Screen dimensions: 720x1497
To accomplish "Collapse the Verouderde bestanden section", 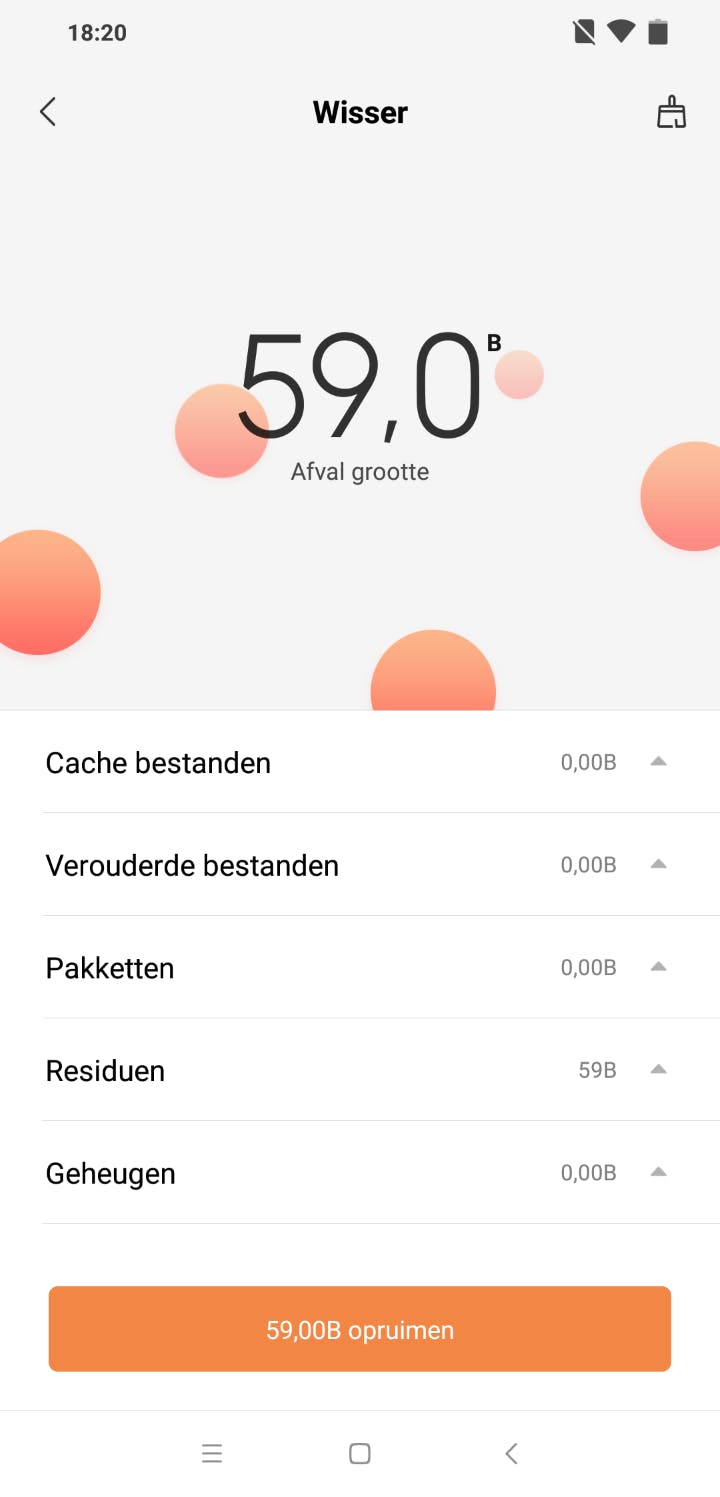I will tap(658, 864).
